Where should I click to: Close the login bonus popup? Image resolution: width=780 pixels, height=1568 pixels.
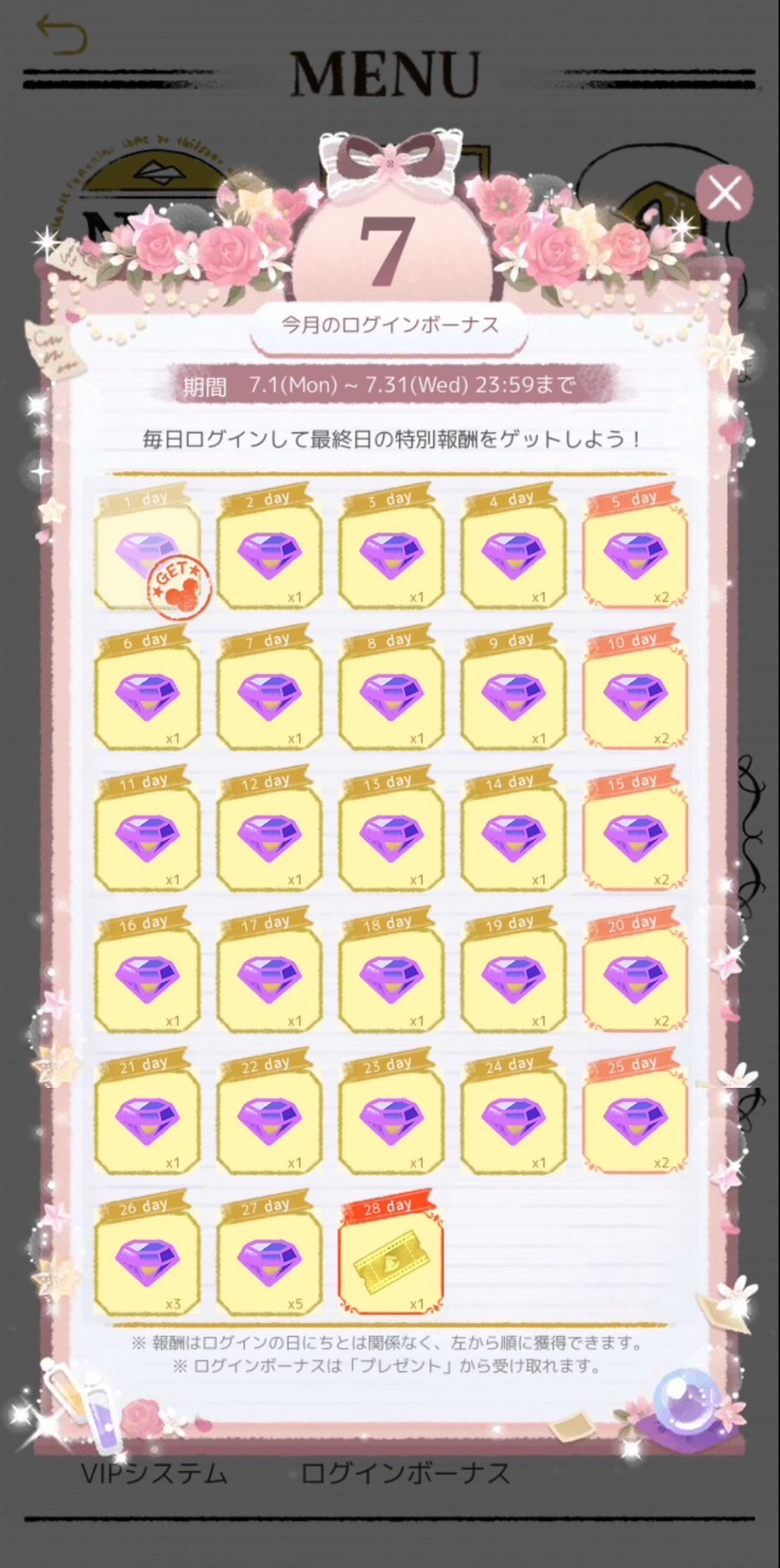coord(724,192)
